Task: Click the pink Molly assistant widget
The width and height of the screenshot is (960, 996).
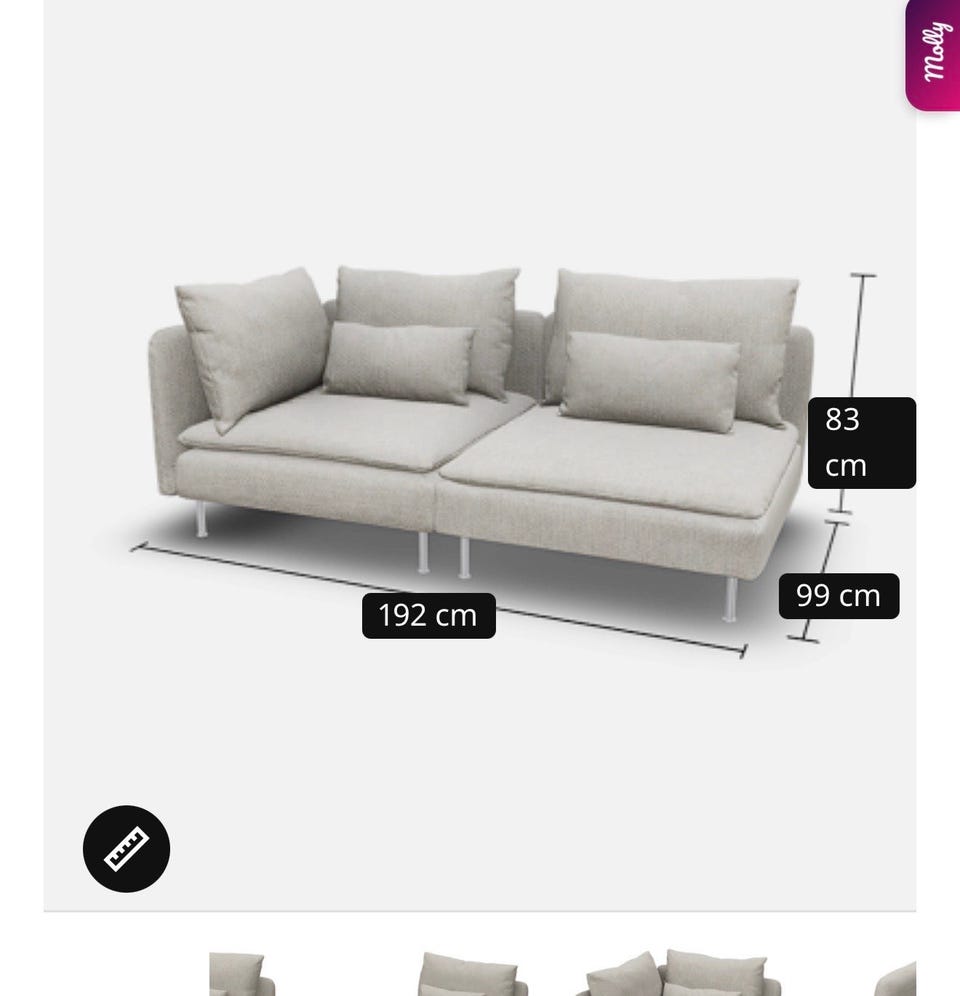Action: click(928, 55)
